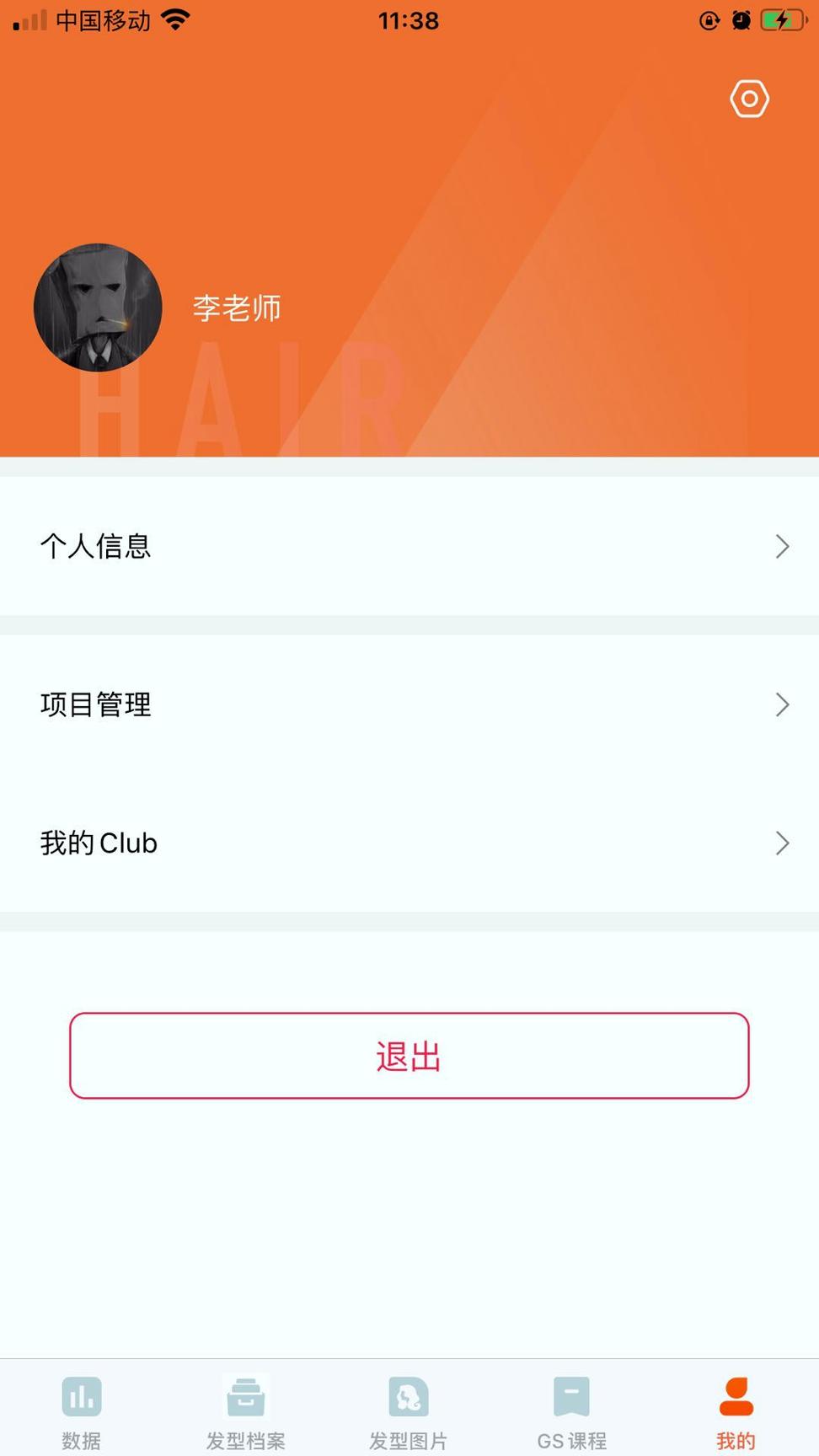This screenshot has height=1456, width=819.
Task: Expand 我的 Club with the chevron
Action: (782, 843)
